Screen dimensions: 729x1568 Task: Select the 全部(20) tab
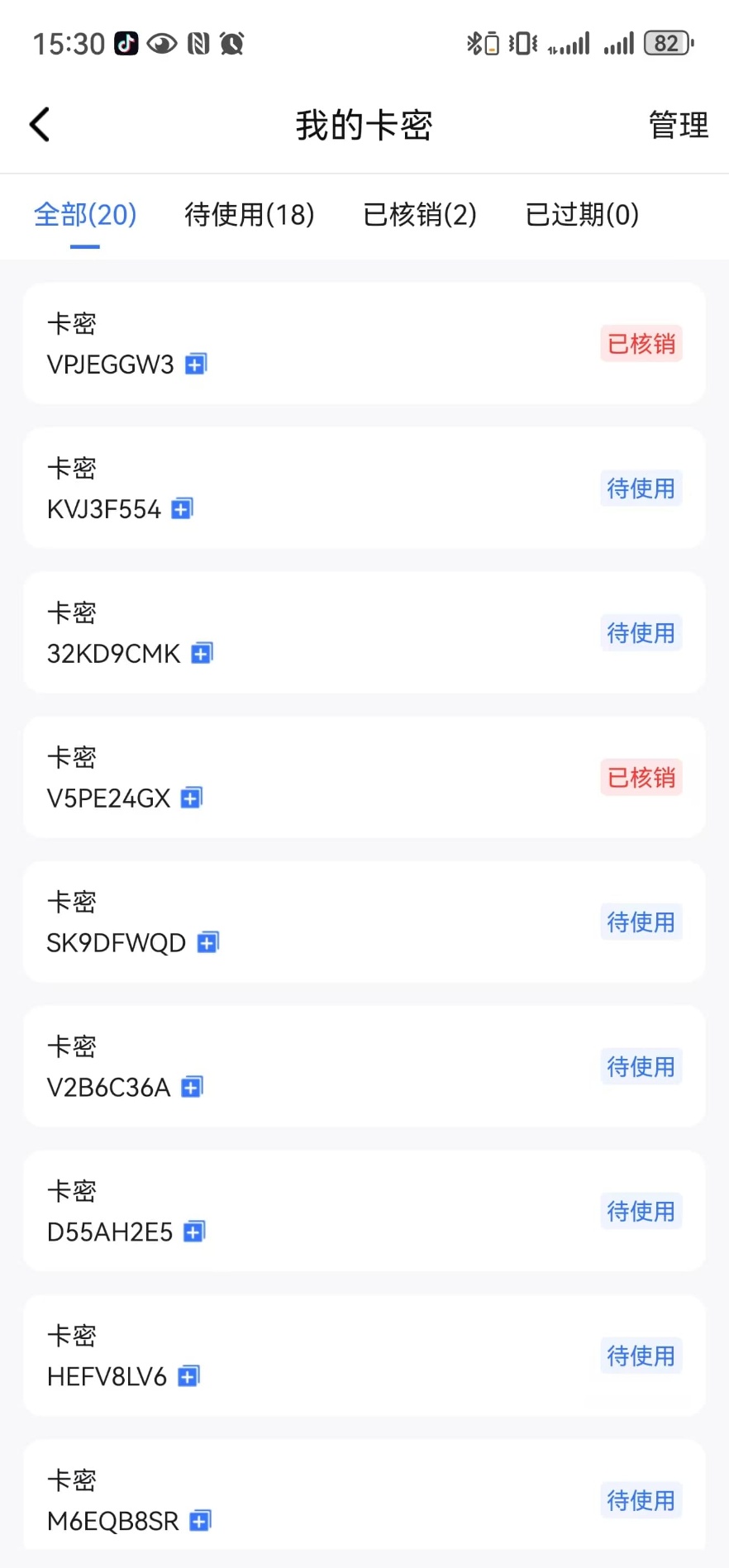click(84, 215)
